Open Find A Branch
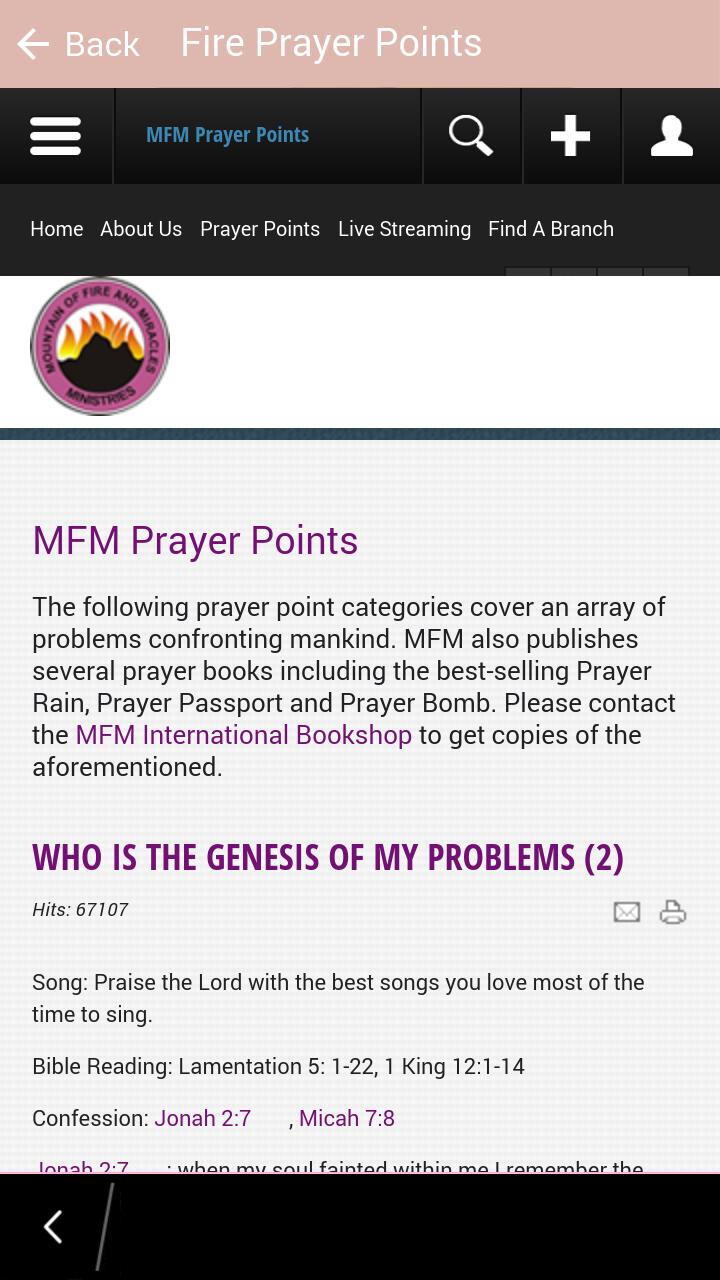The width and height of the screenshot is (720, 1280). click(x=551, y=229)
